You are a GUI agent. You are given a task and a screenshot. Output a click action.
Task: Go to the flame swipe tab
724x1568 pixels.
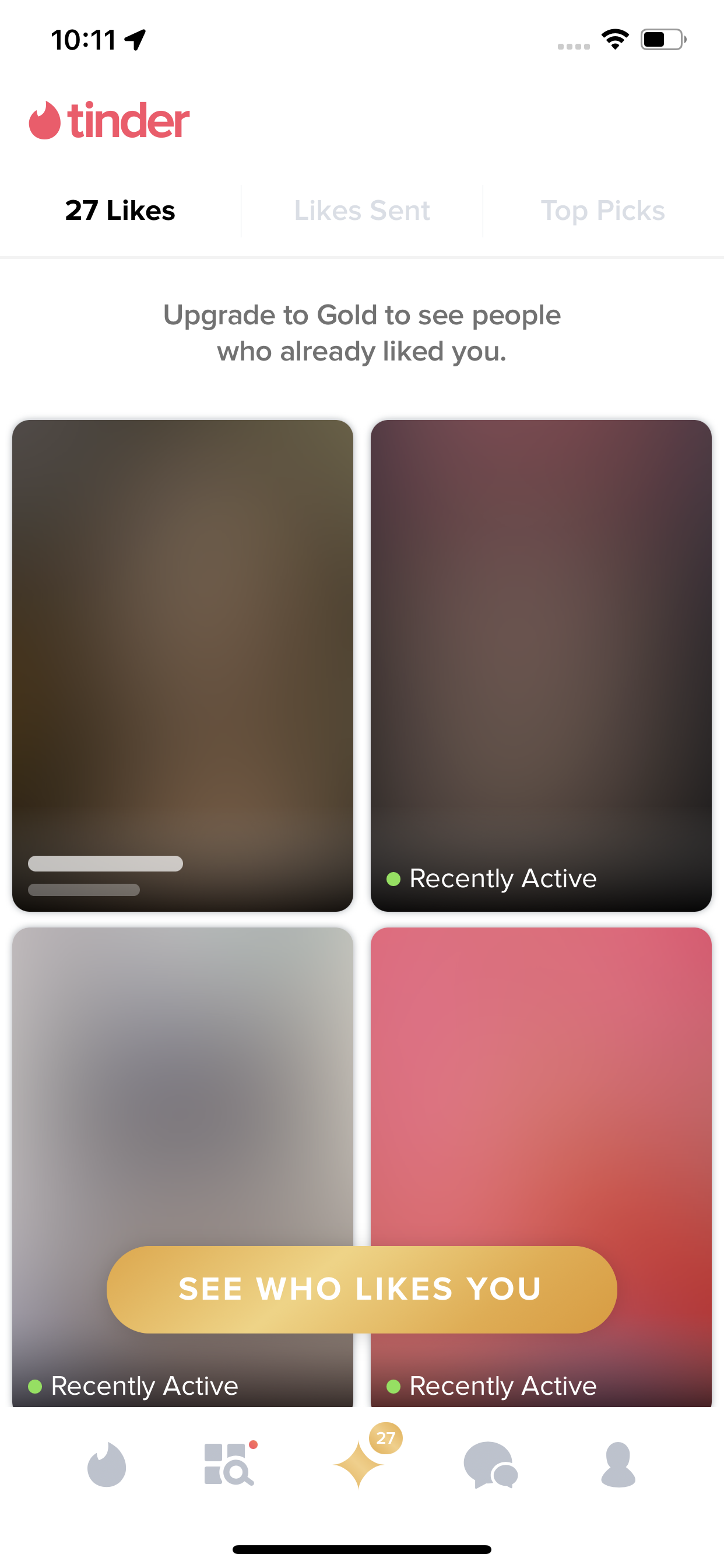pyautogui.click(x=107, y=1464)
